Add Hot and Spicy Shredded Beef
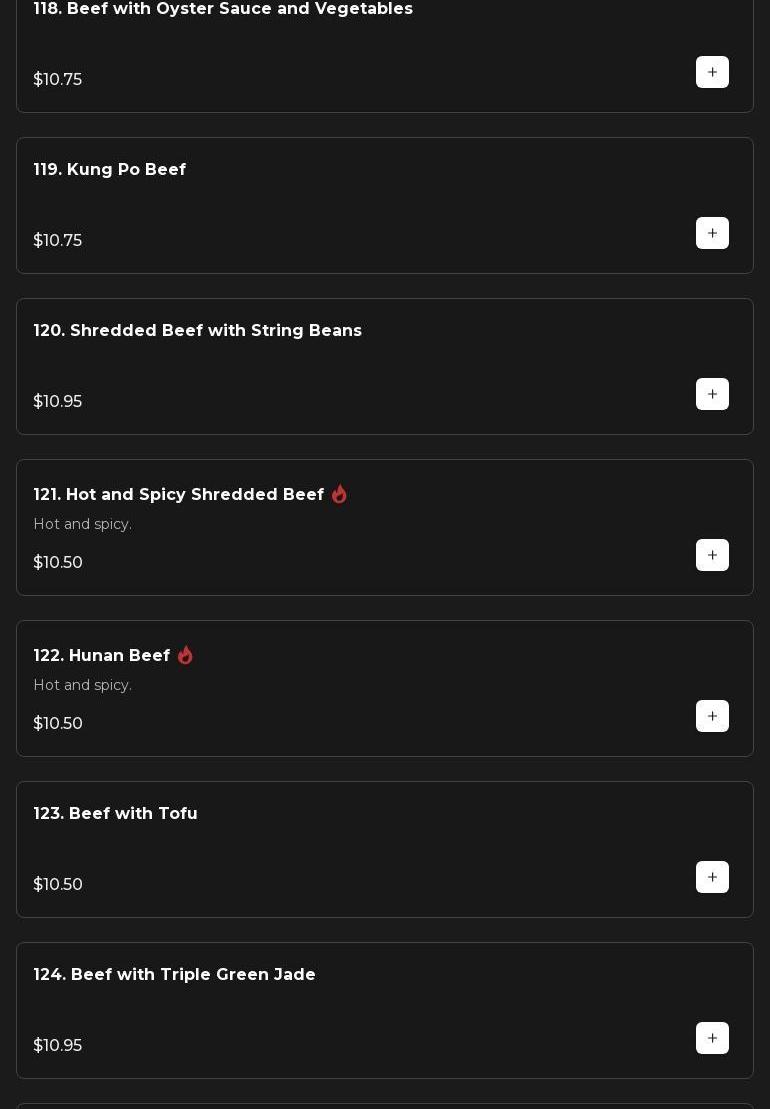770x1109 pixels. pyautogui.click(x=712, y=555)
